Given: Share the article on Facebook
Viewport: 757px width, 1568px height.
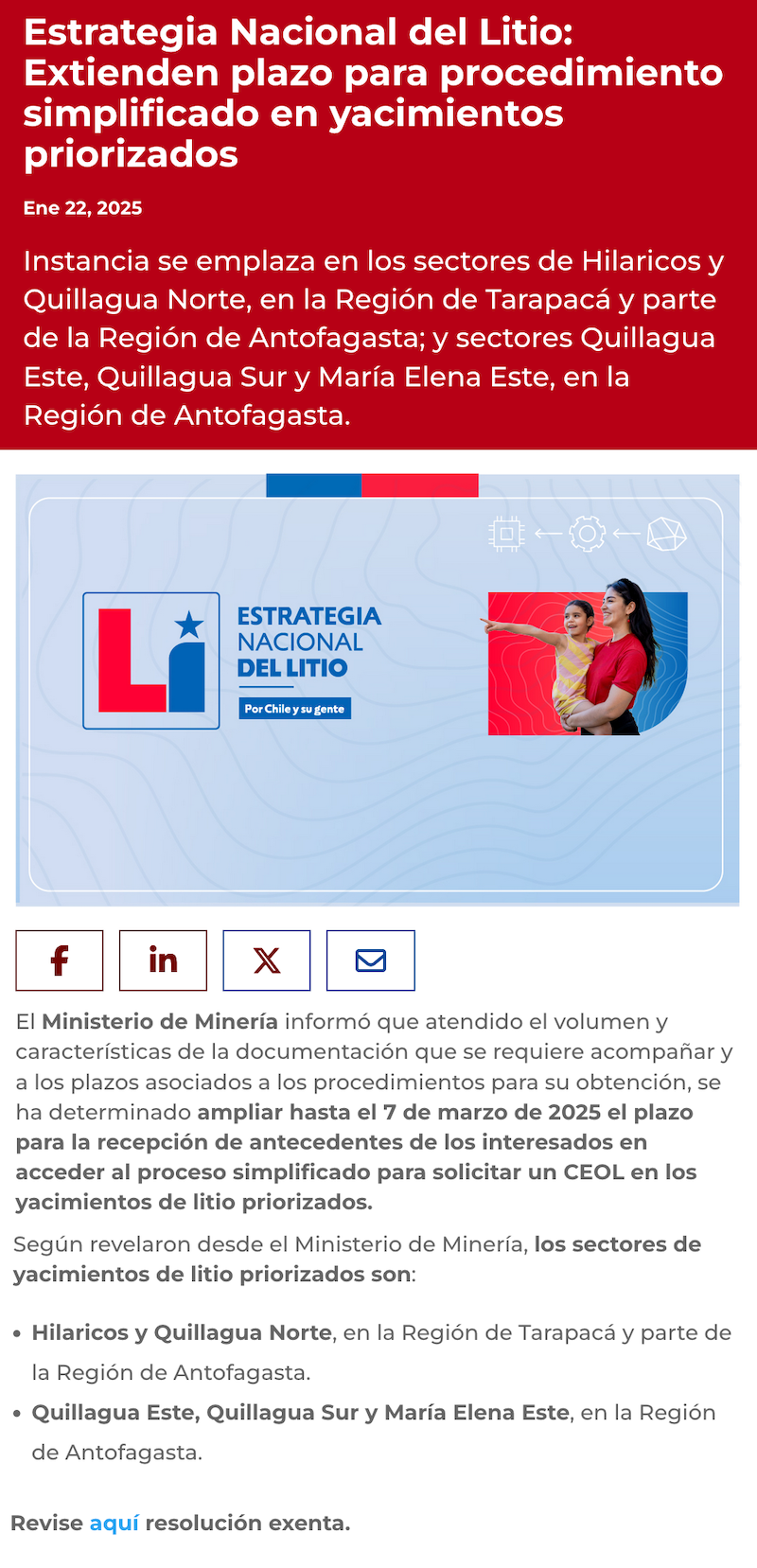Looking at the screenshot, I should [x=59, y=960].
